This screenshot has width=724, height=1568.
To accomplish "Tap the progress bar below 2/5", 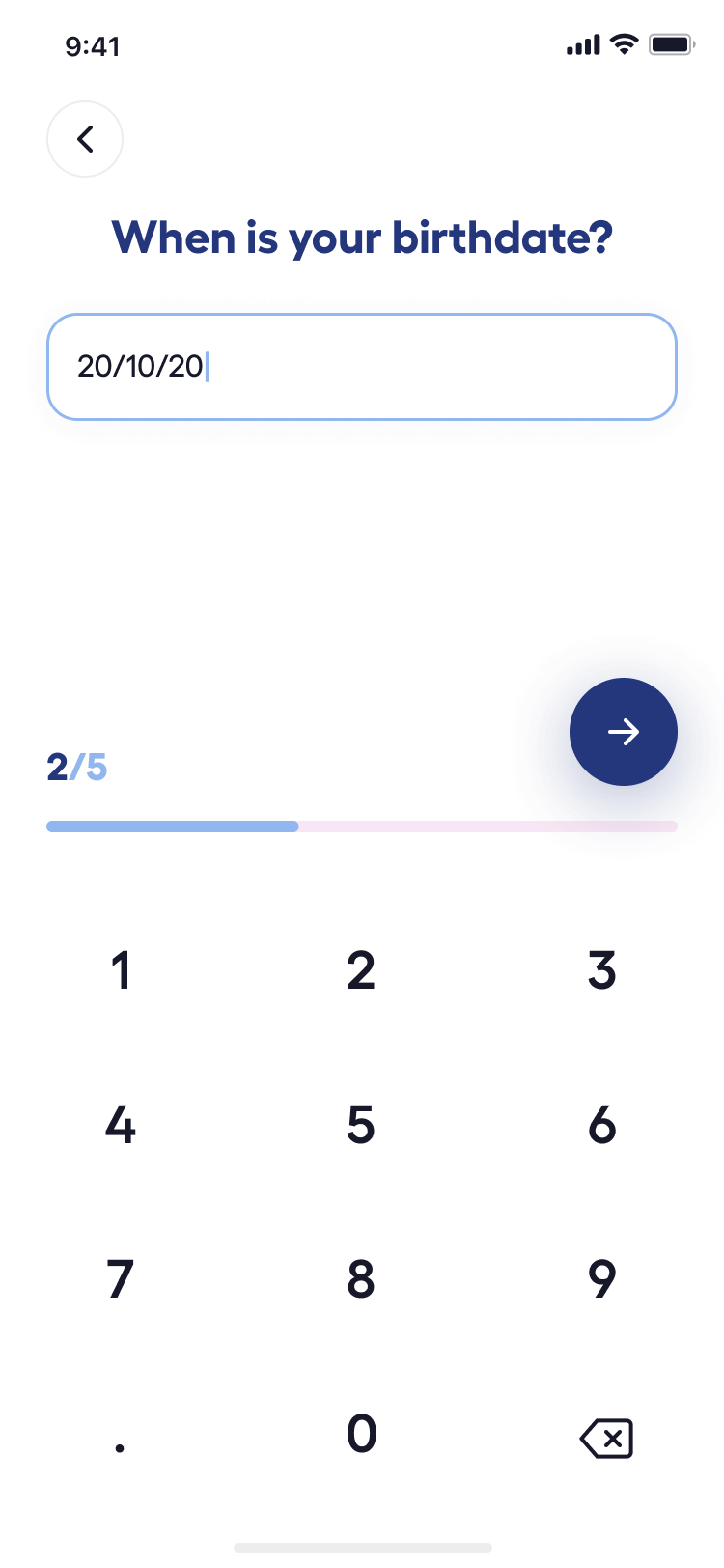I will point(362,826).
